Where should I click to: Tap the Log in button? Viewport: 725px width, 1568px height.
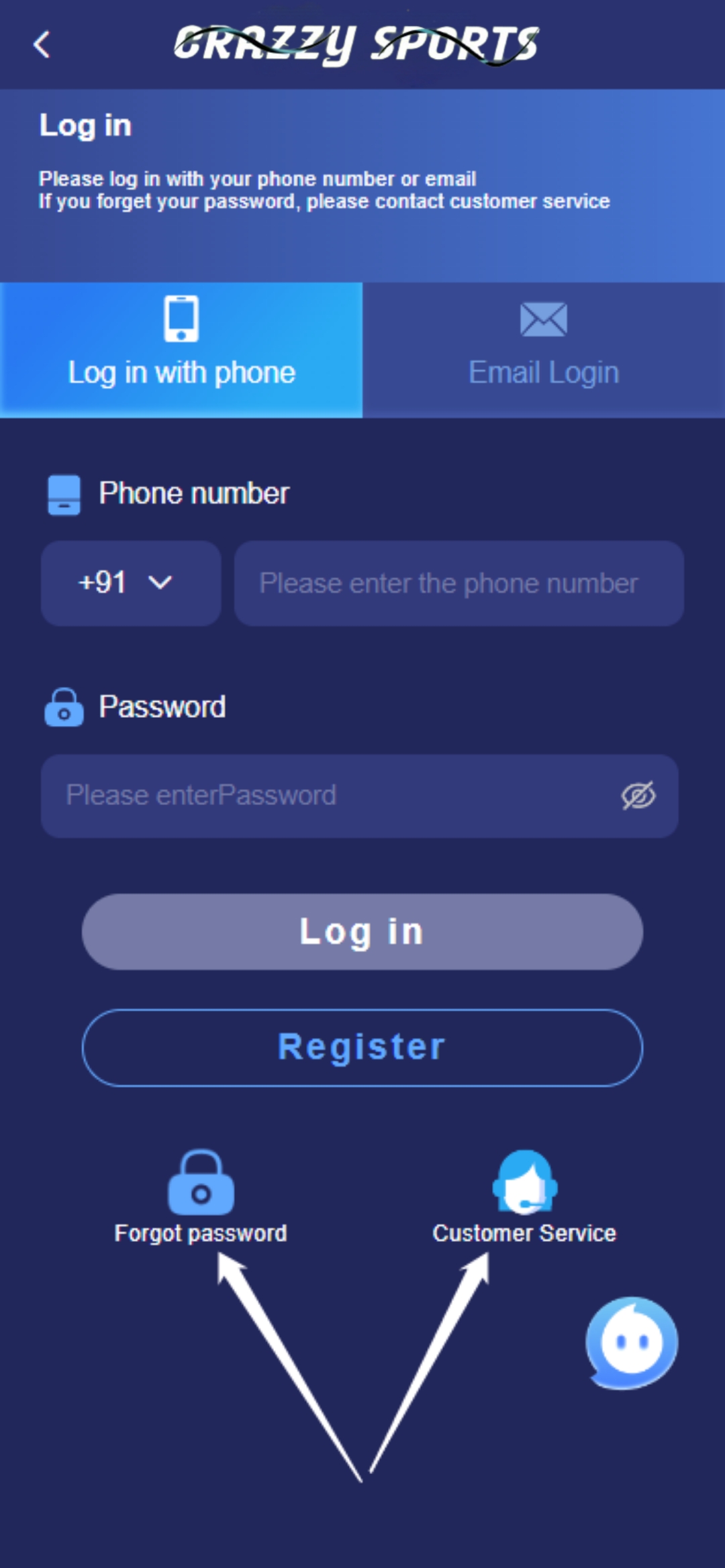click(x=362, y=931)
